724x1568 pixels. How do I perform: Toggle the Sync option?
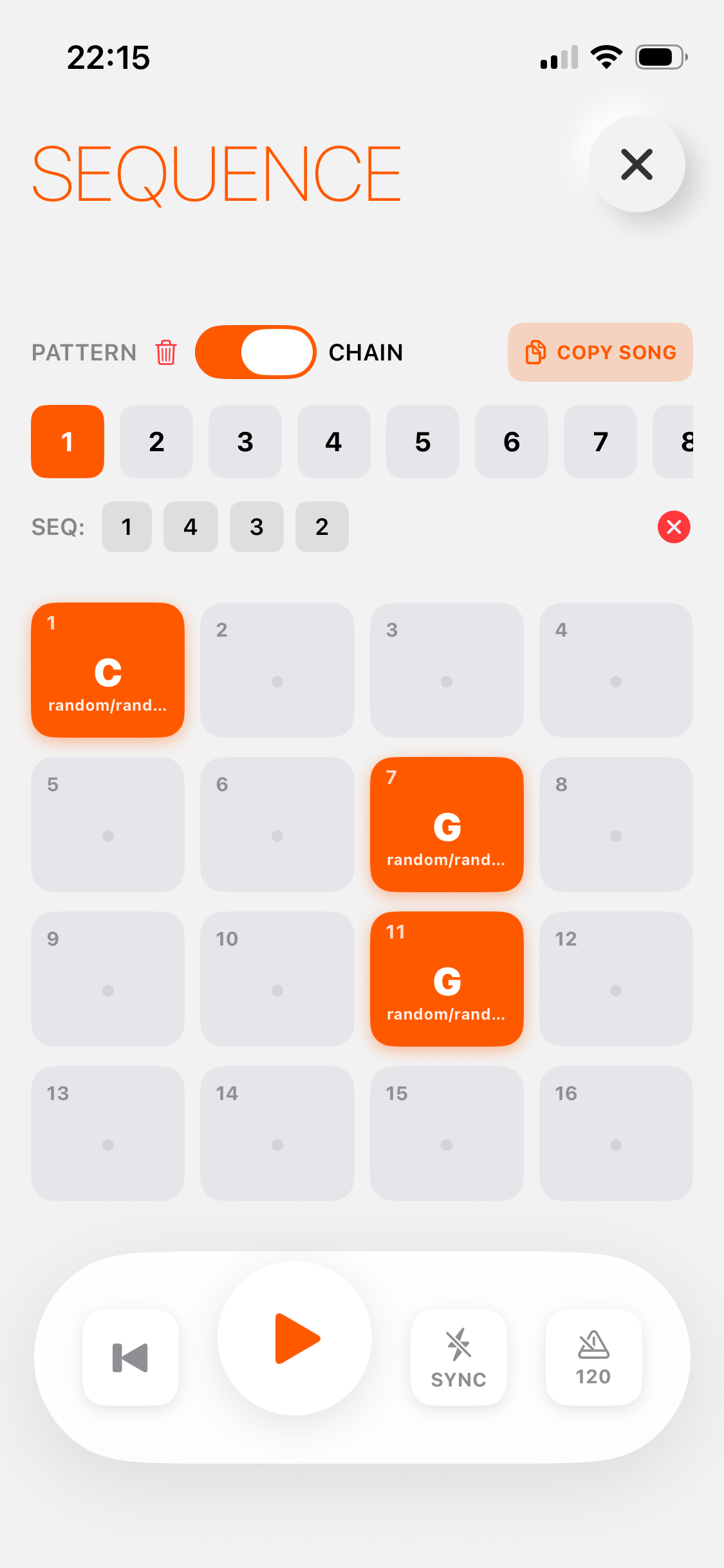point(458,1358)
